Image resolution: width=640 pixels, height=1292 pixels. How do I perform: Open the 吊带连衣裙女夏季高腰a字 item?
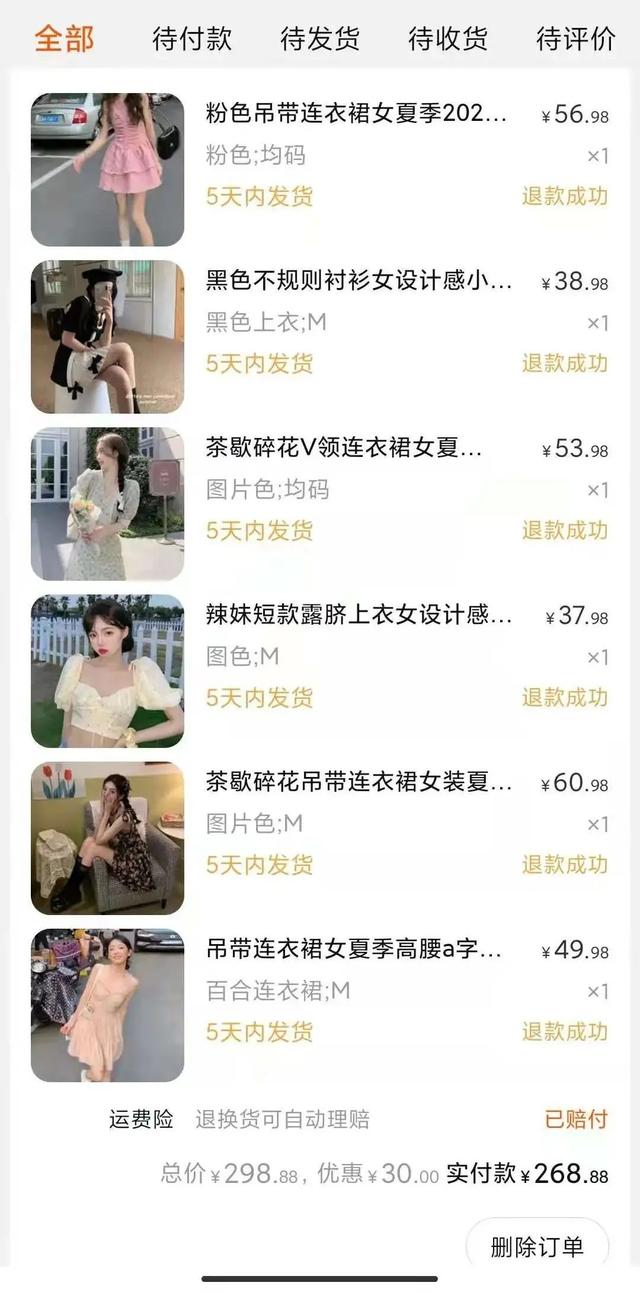pyautogui.click(x=320, y=1004)
